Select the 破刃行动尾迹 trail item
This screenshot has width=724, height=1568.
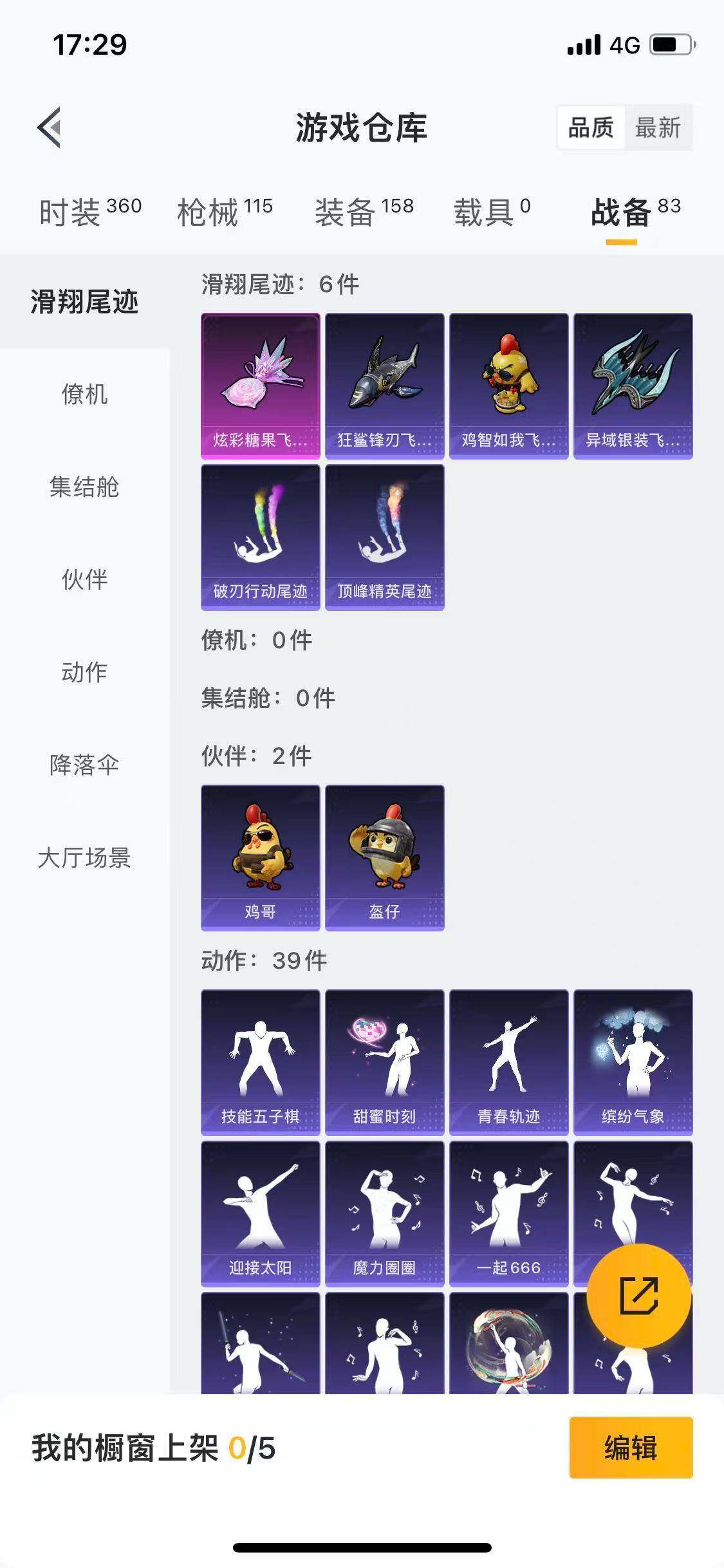tap(260, 537)
